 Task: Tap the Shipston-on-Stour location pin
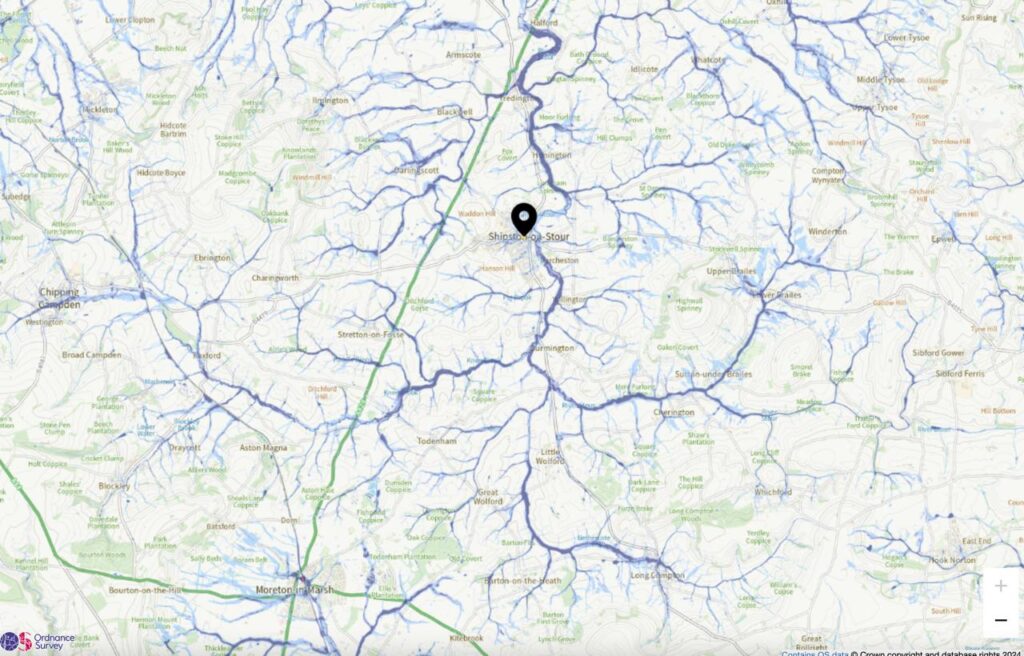(523, 217)
